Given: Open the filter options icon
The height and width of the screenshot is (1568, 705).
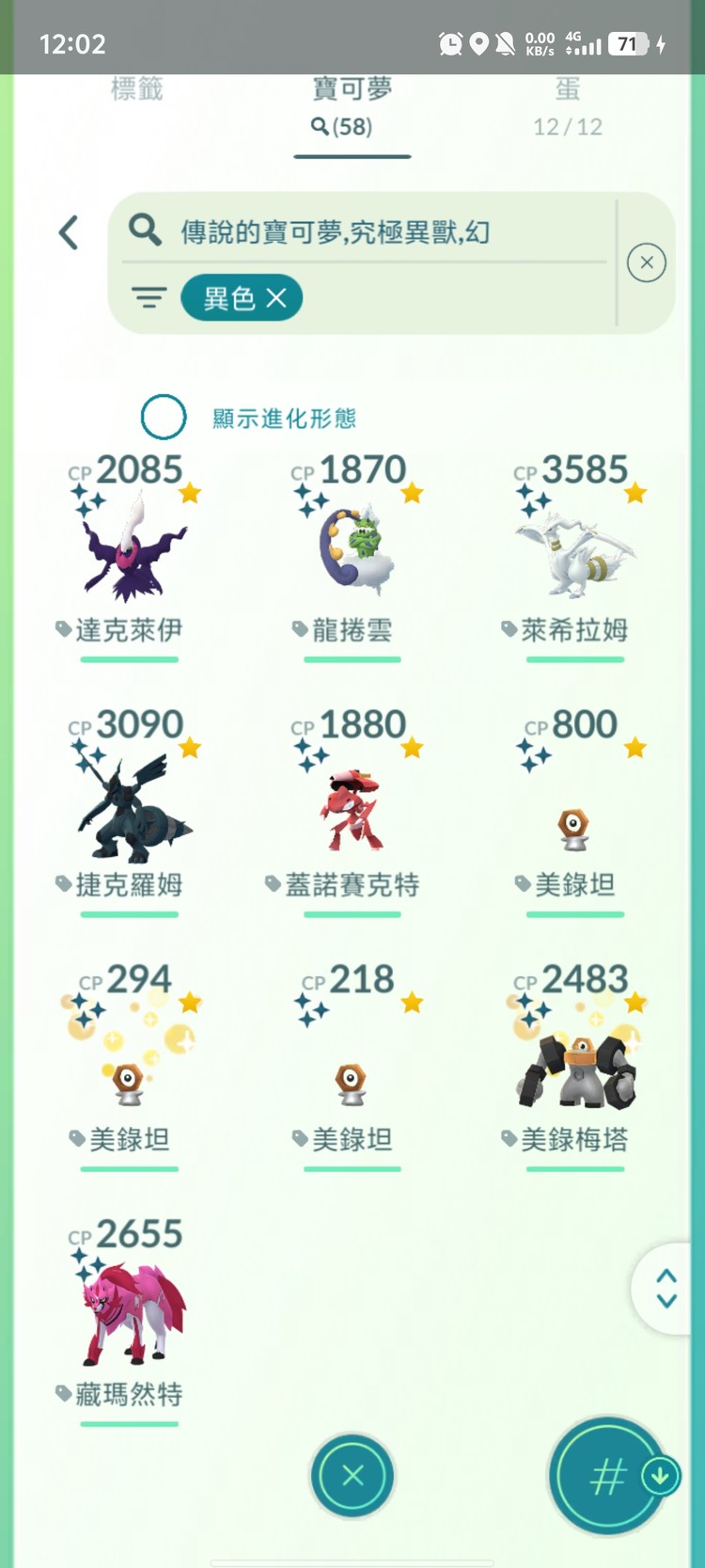Looking at the screenshot, I should (x=149, y=298).
